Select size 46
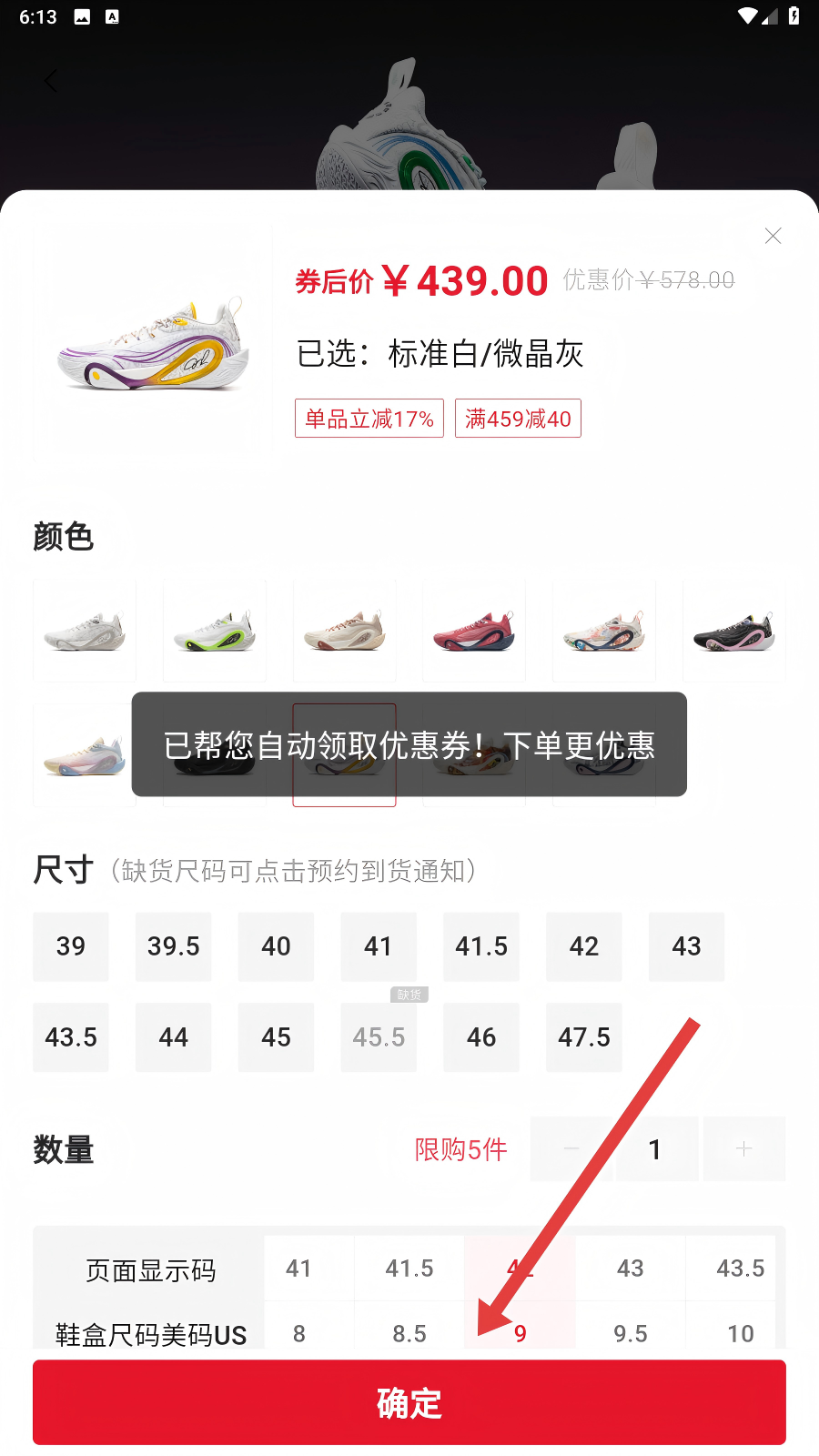The width and height of the screenshot is (819, 1456). [x=481, y=1037]
